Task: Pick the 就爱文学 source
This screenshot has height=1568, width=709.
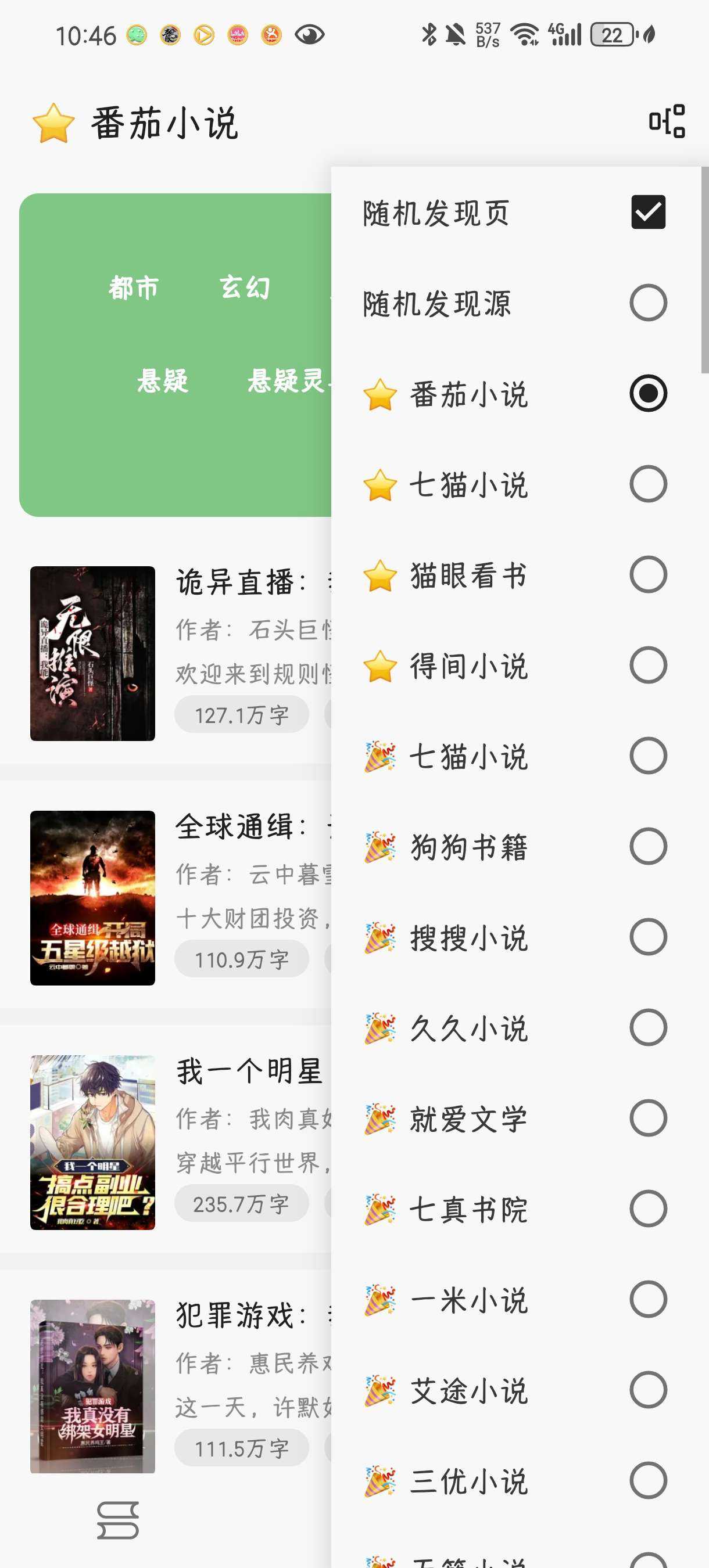Action: [647, 1117]
